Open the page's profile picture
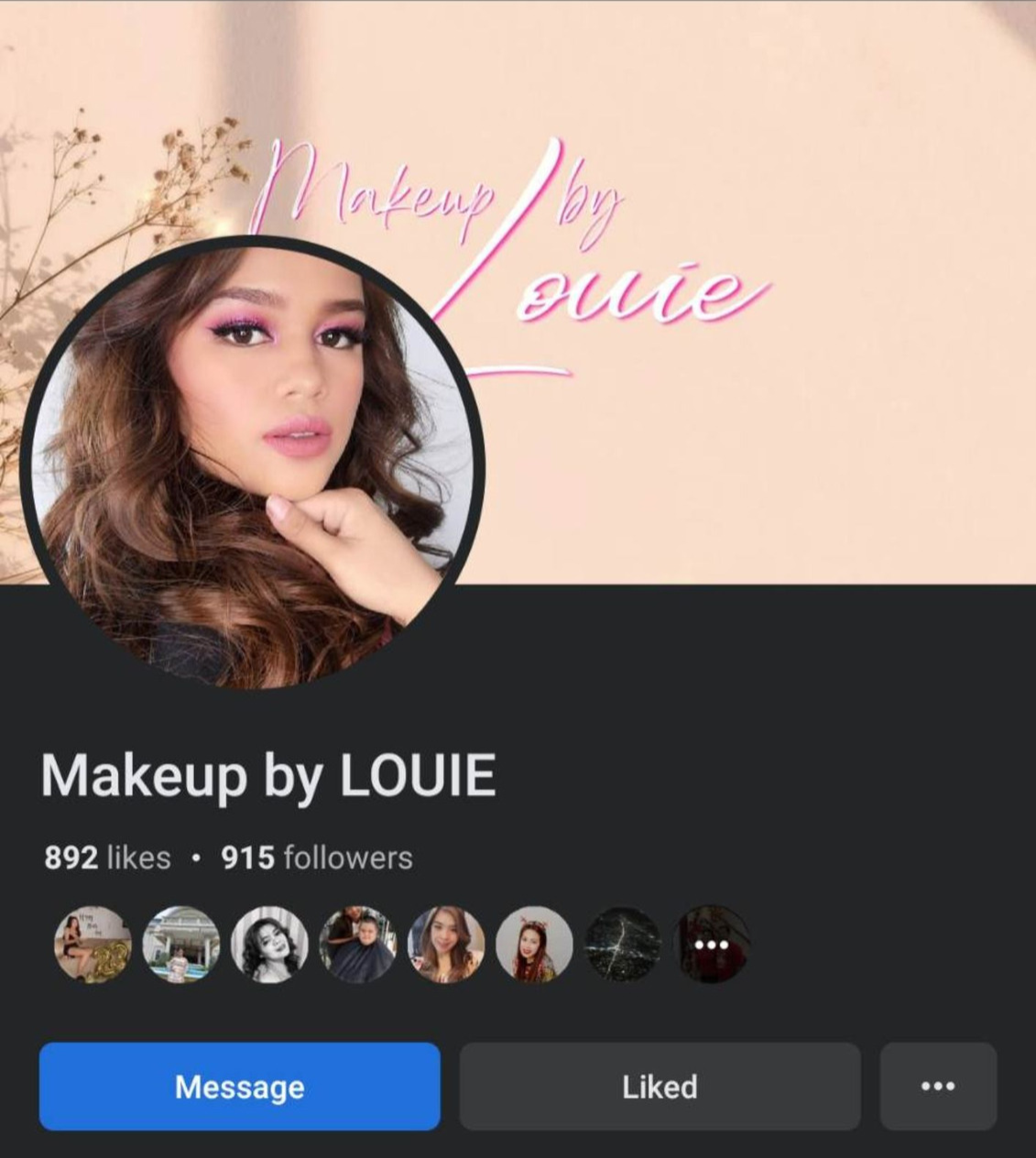1036x1158 pixels. 252,463
